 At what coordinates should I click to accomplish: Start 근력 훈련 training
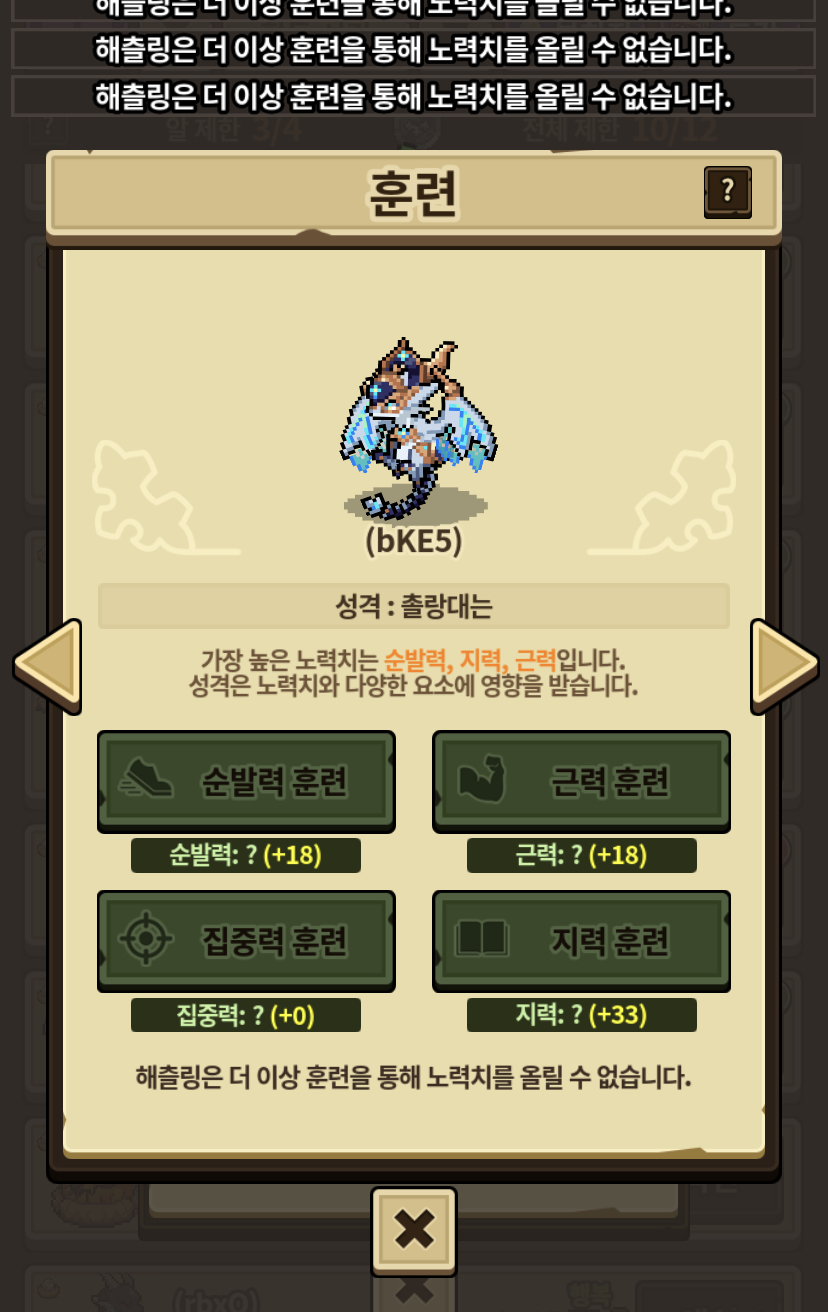581,781
